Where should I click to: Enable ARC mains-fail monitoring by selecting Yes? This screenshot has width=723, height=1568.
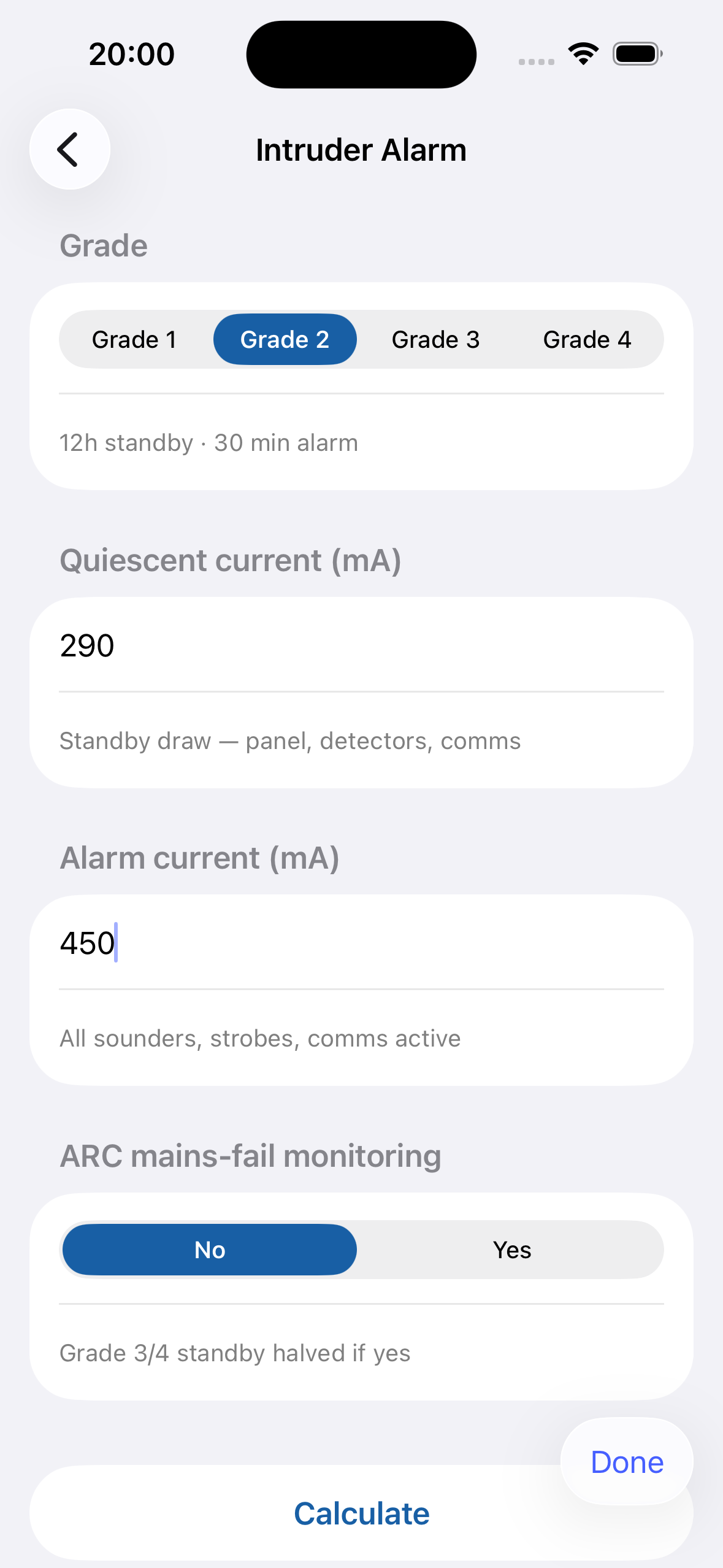click(x=512, y=1249)
